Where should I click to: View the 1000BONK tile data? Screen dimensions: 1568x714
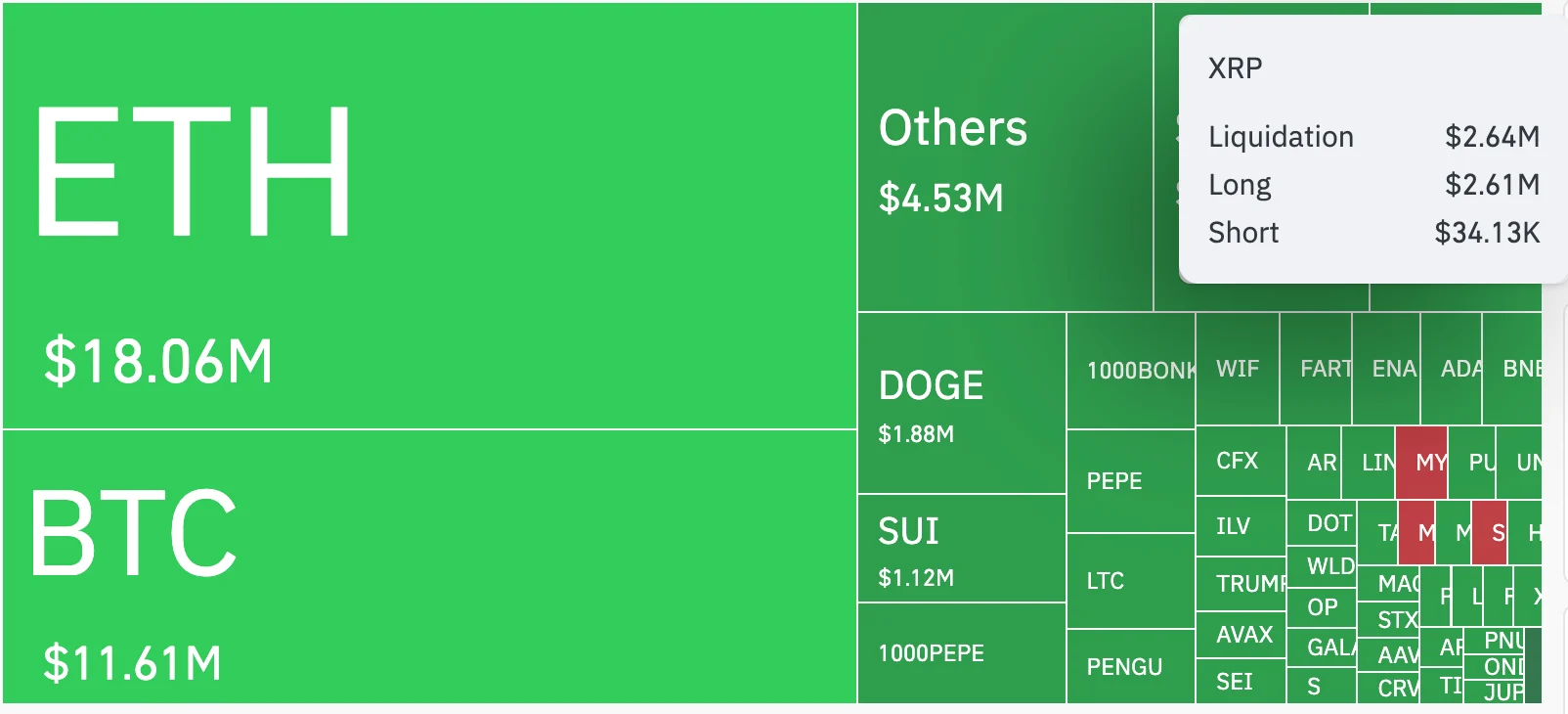click(x=1131, y=371)
